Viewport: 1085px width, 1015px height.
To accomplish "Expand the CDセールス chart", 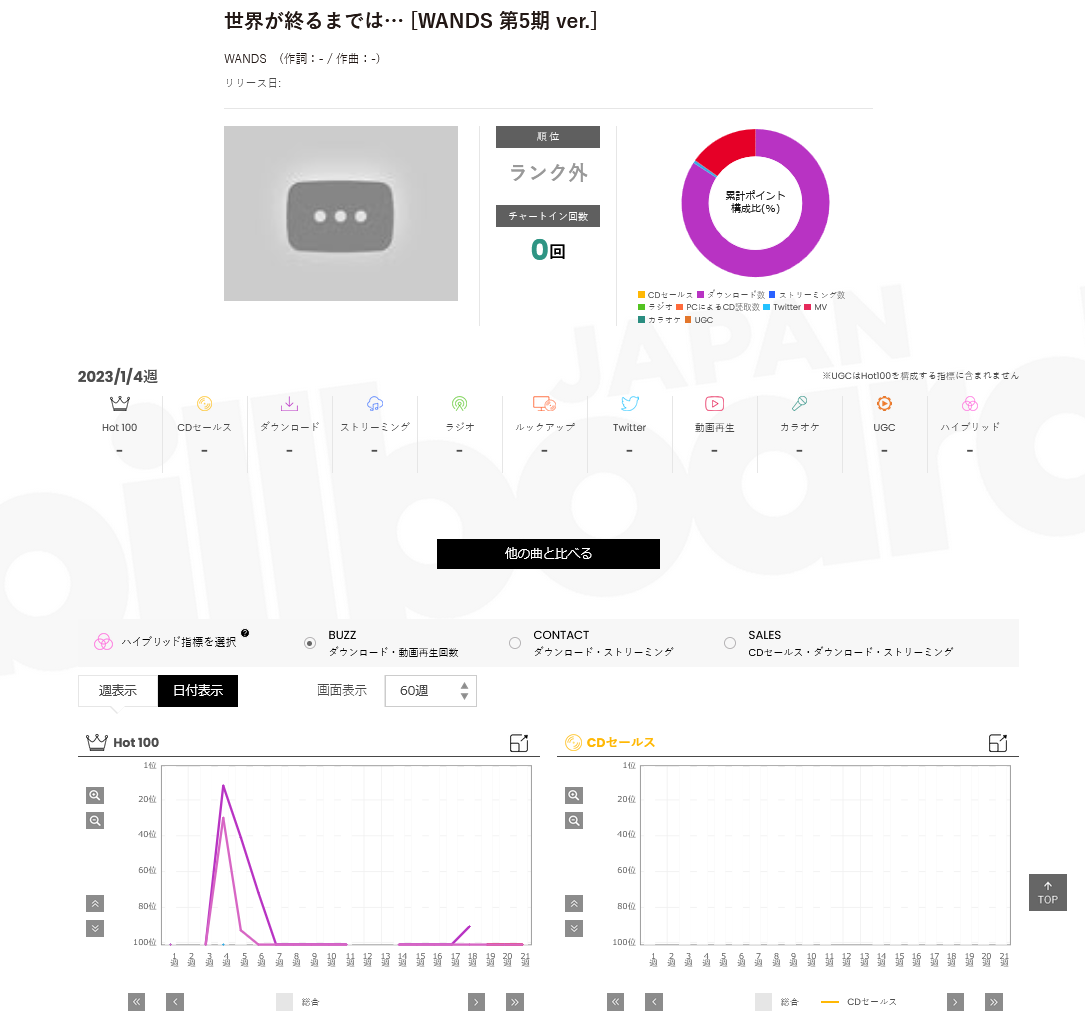I will point(997,743).
